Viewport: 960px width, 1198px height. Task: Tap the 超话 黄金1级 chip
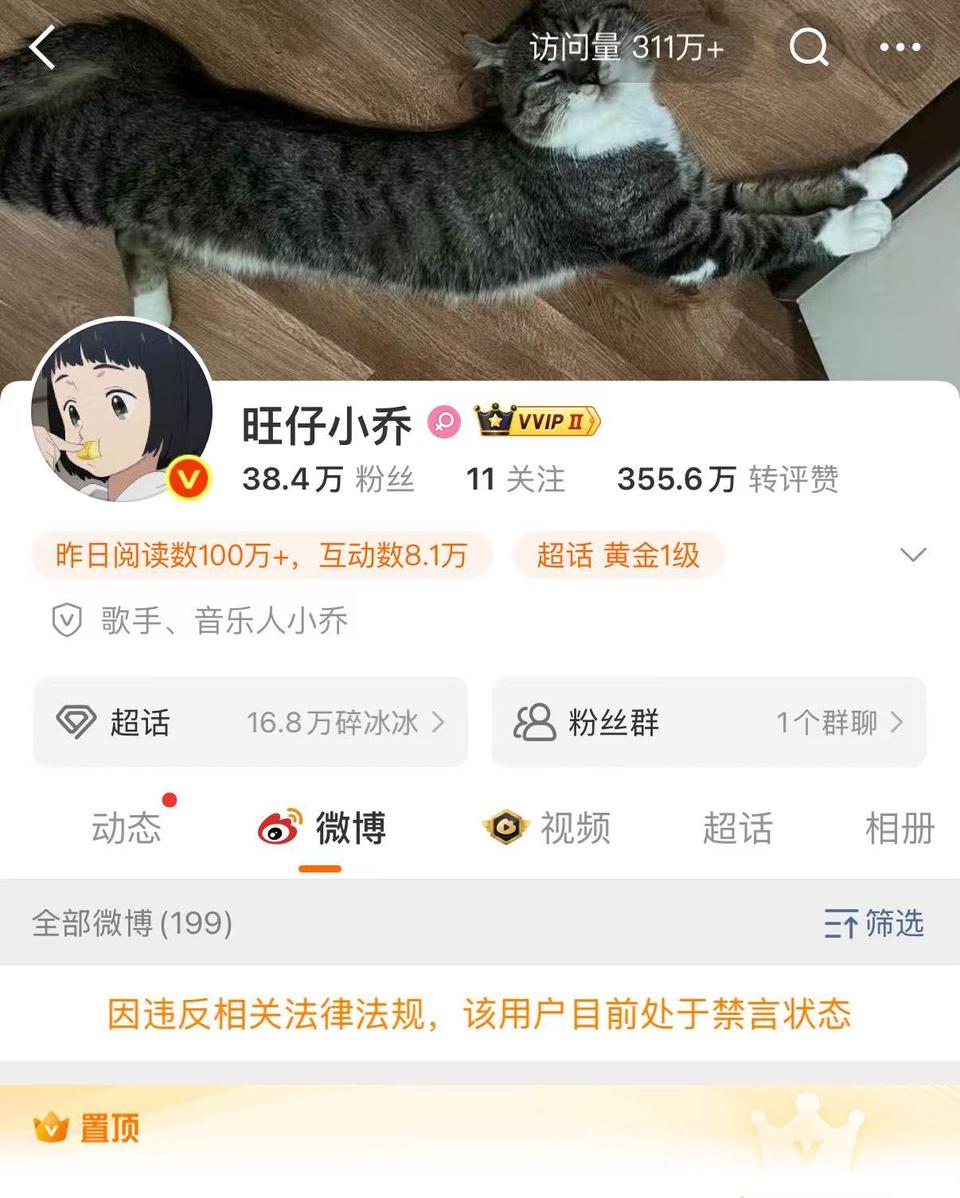(618, 556)
